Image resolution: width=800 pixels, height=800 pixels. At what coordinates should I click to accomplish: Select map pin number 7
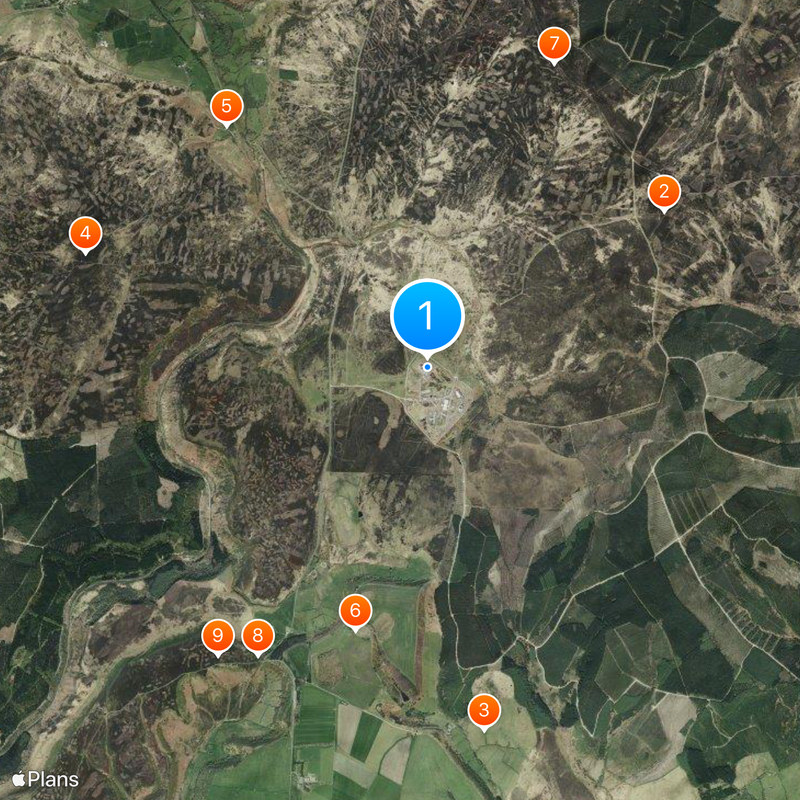pyautogui.click(x=554, y=45)
